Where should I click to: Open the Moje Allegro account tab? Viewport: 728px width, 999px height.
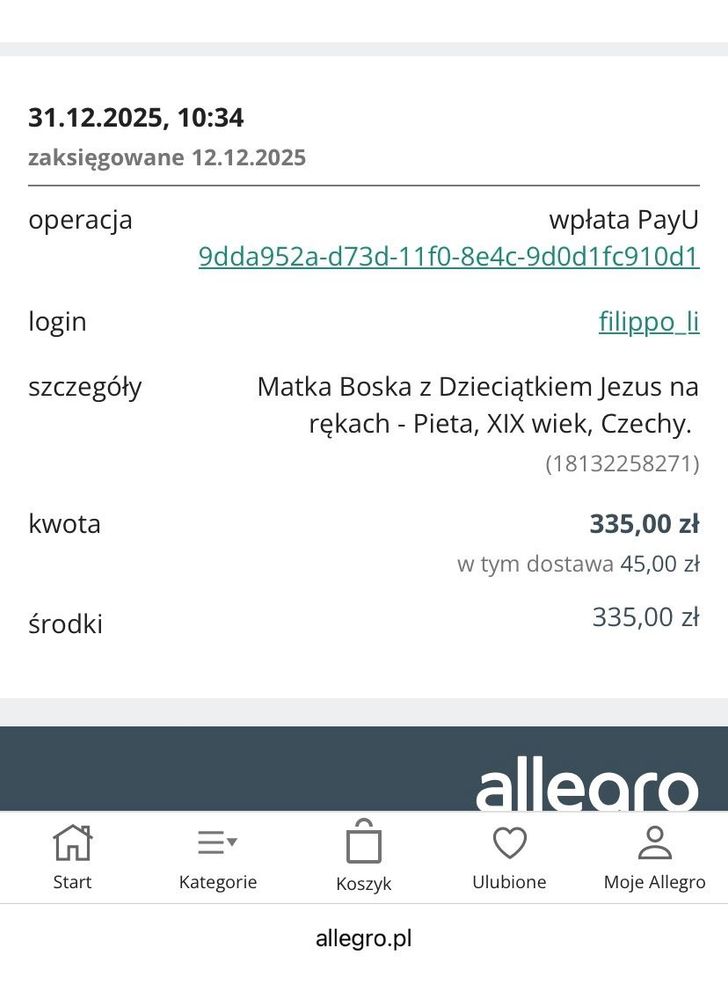coord(654,857)
